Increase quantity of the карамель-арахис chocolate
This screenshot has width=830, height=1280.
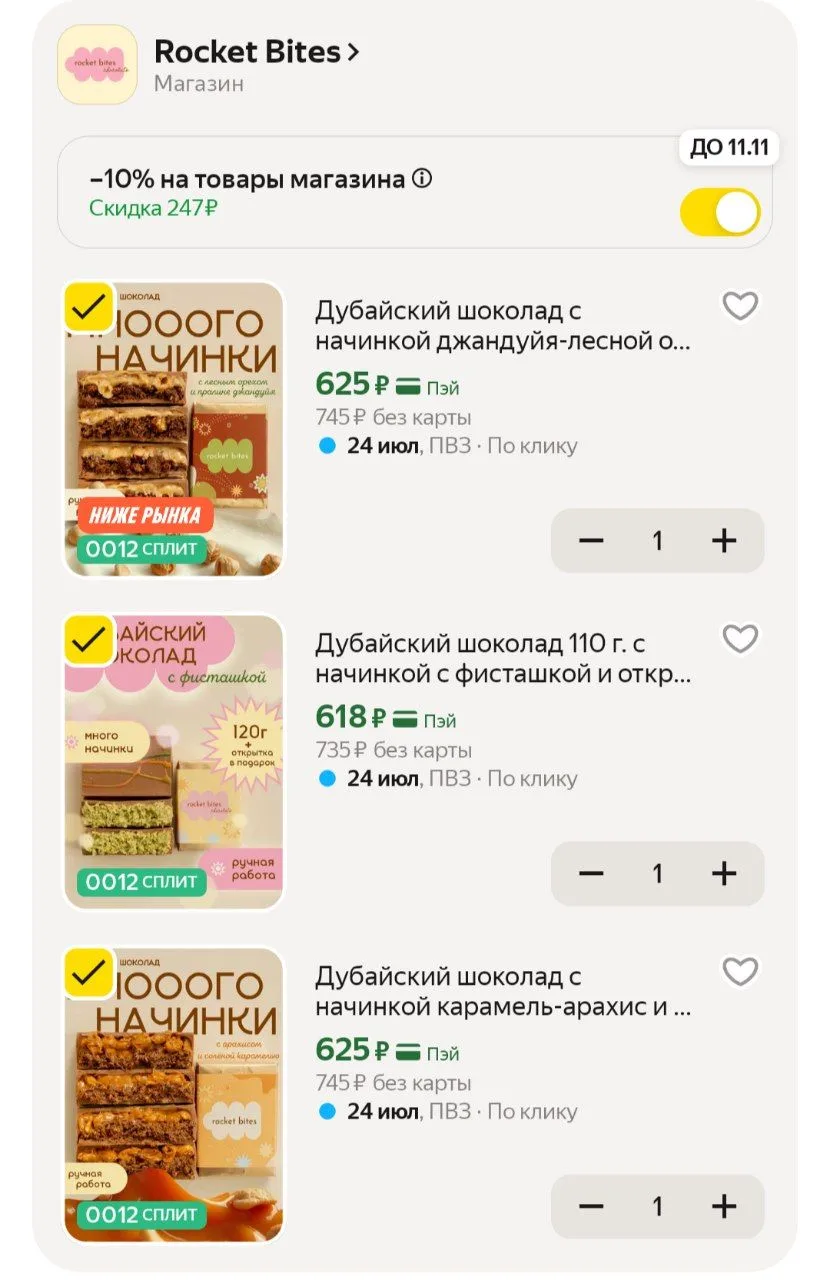723,1207
